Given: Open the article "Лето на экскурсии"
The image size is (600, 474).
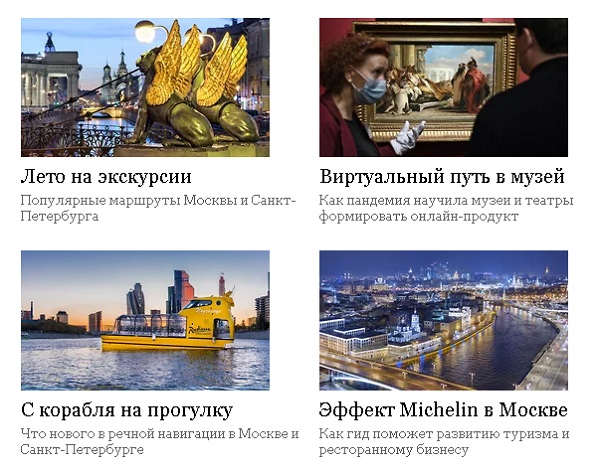Looking at the screenshot, I should [106, 178].
